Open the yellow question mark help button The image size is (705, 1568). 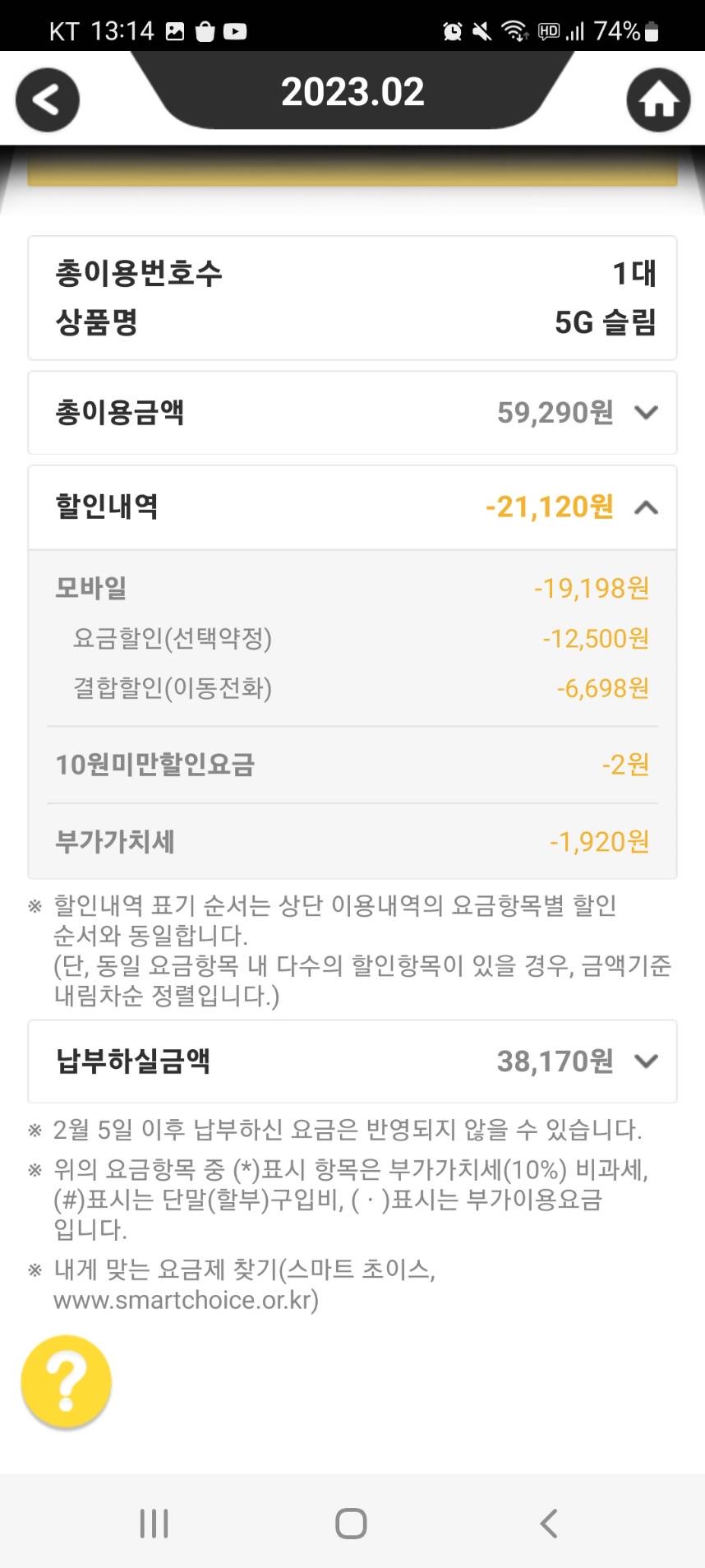tap(67, 1383)
